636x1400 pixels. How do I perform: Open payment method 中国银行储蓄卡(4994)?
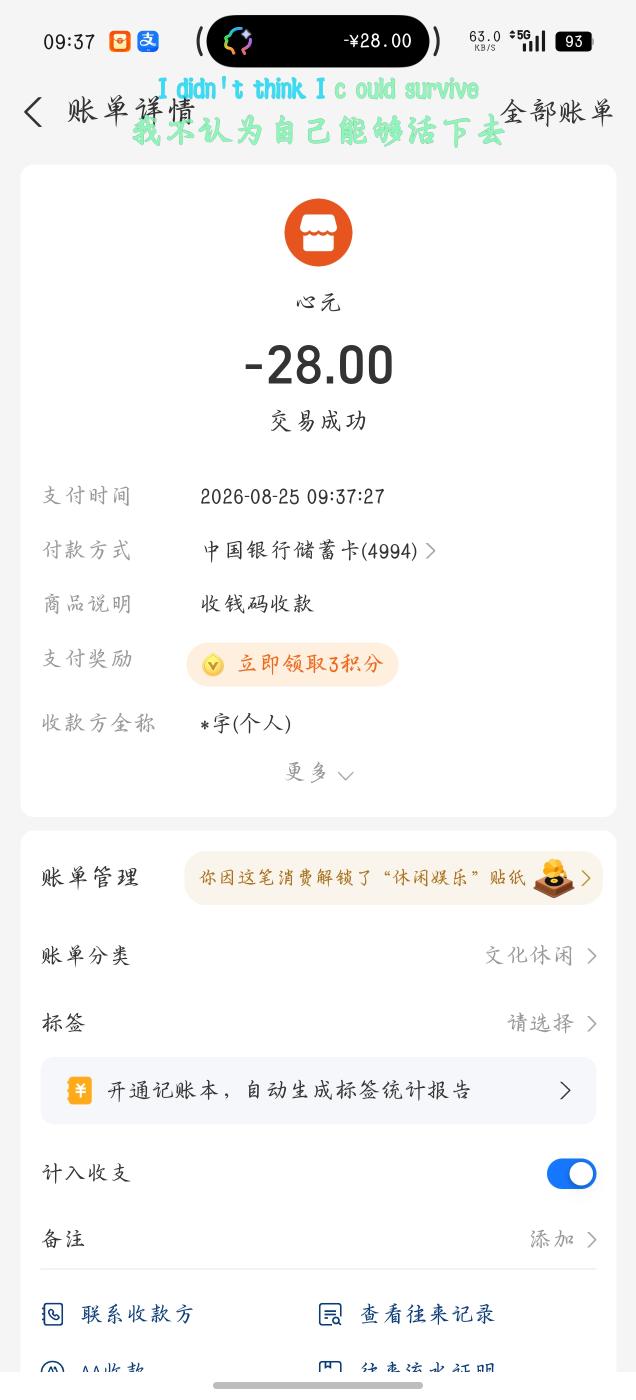pyautogui.click(x=319, y=550)
